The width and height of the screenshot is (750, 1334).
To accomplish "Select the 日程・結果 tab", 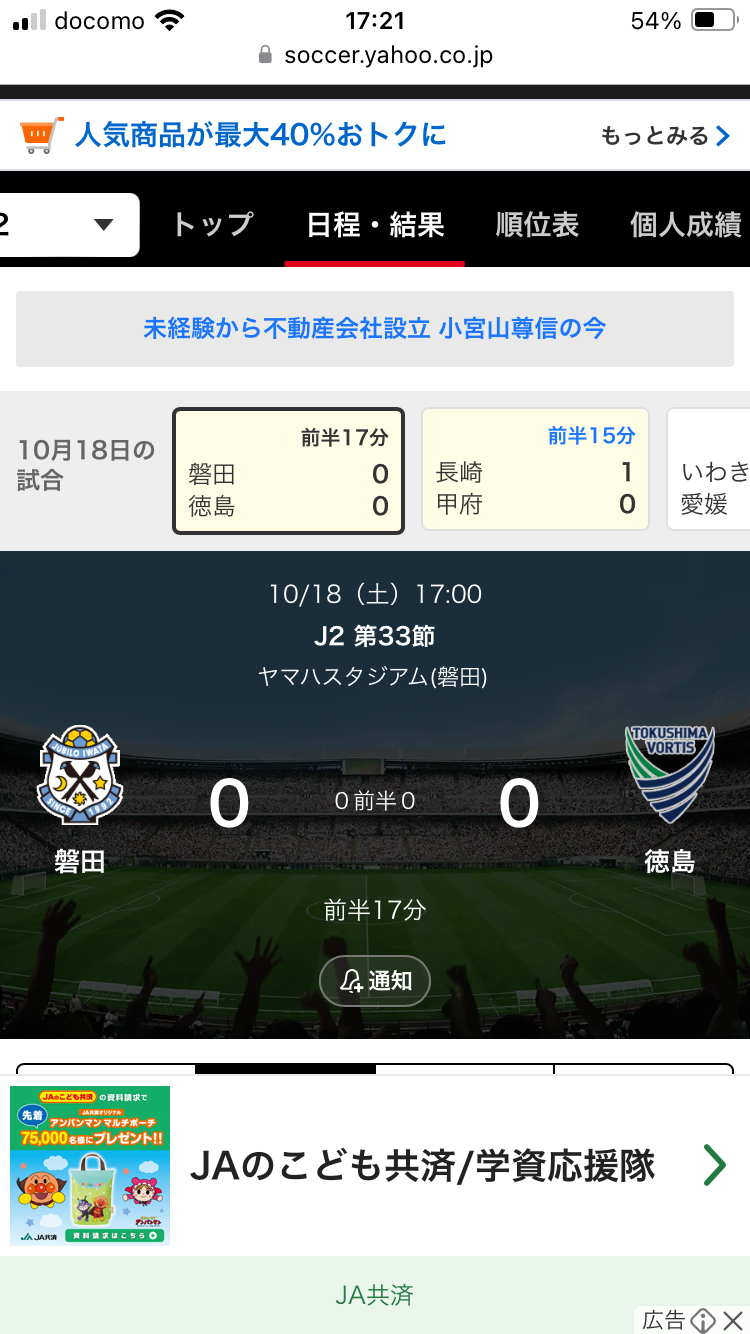I will click(375, 225).
